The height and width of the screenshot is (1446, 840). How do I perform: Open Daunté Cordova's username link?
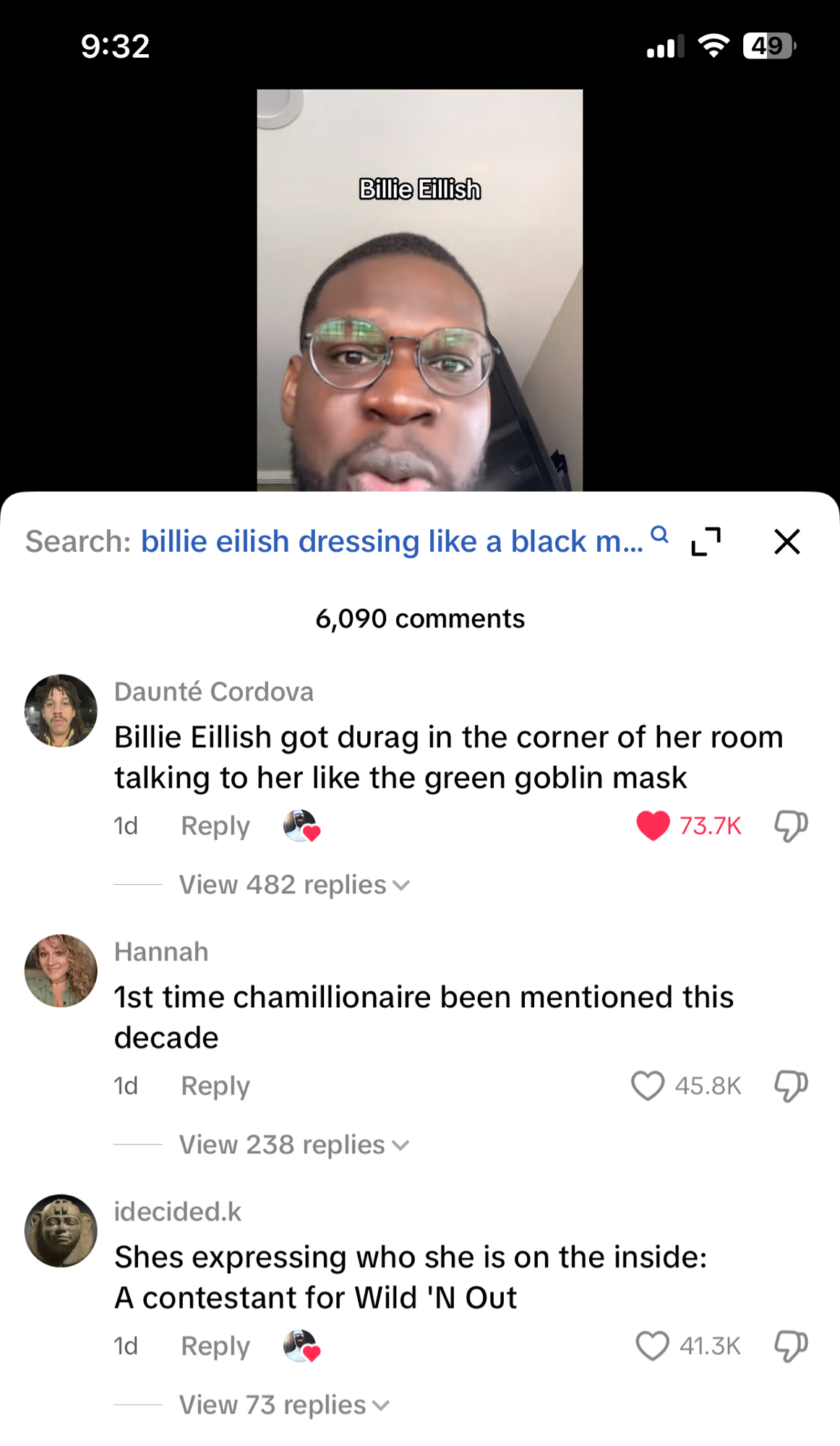click(x=213, y=692)
